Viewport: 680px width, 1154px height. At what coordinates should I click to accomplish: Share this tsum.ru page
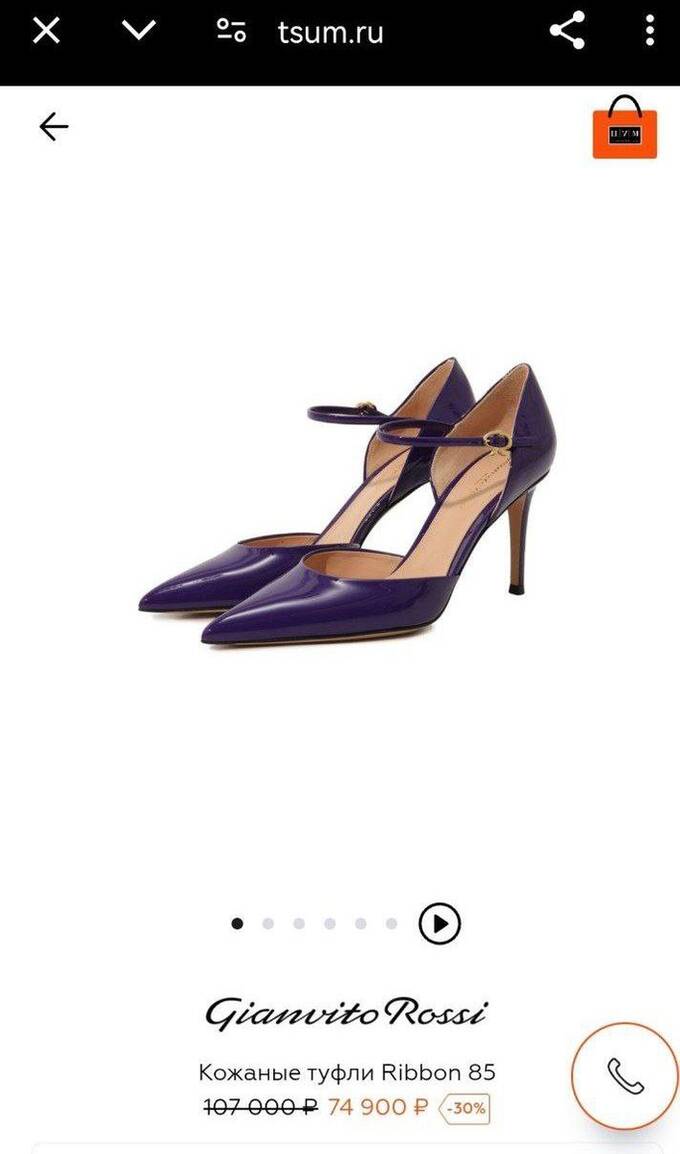pyautogui.click(x=567, y=30)
